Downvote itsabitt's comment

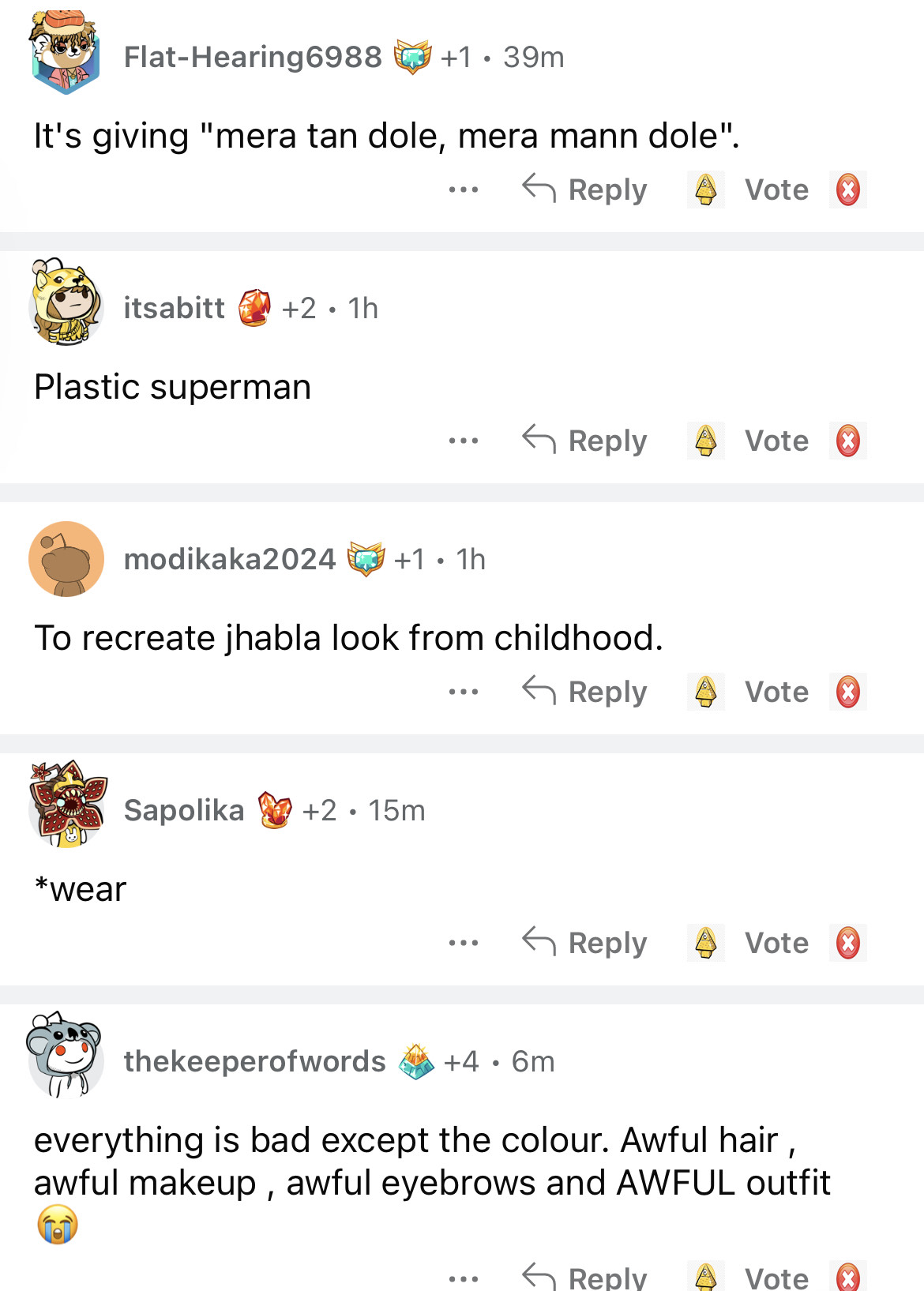[x=848, y=441]
